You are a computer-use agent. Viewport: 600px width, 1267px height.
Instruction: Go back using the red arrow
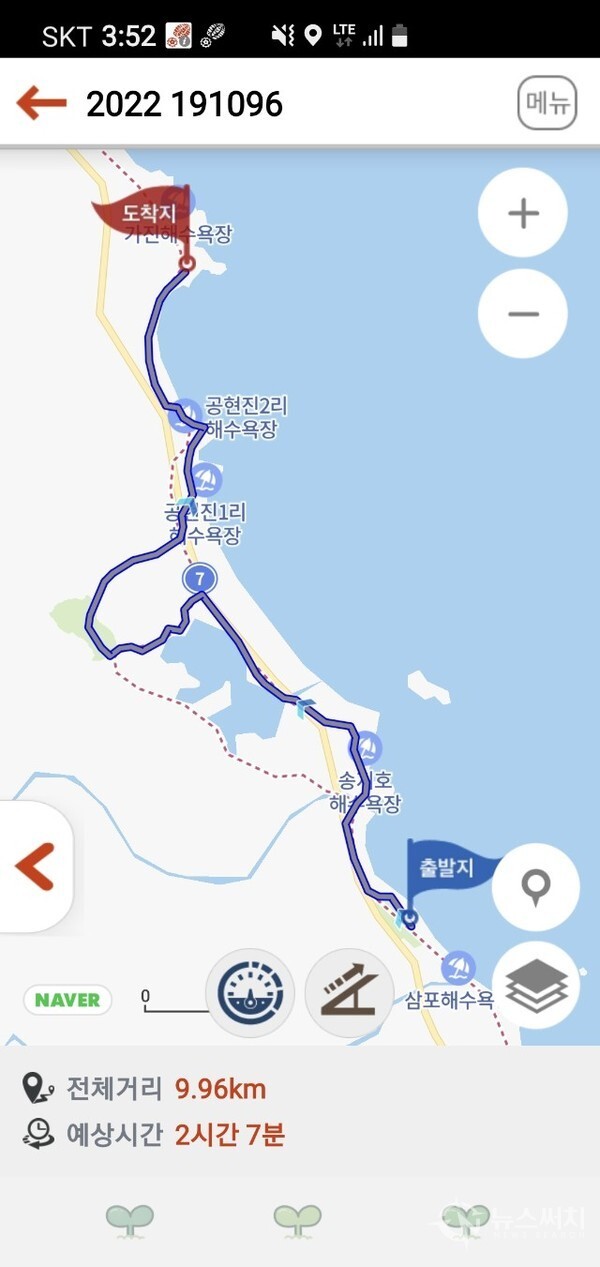tap(41, 103)
